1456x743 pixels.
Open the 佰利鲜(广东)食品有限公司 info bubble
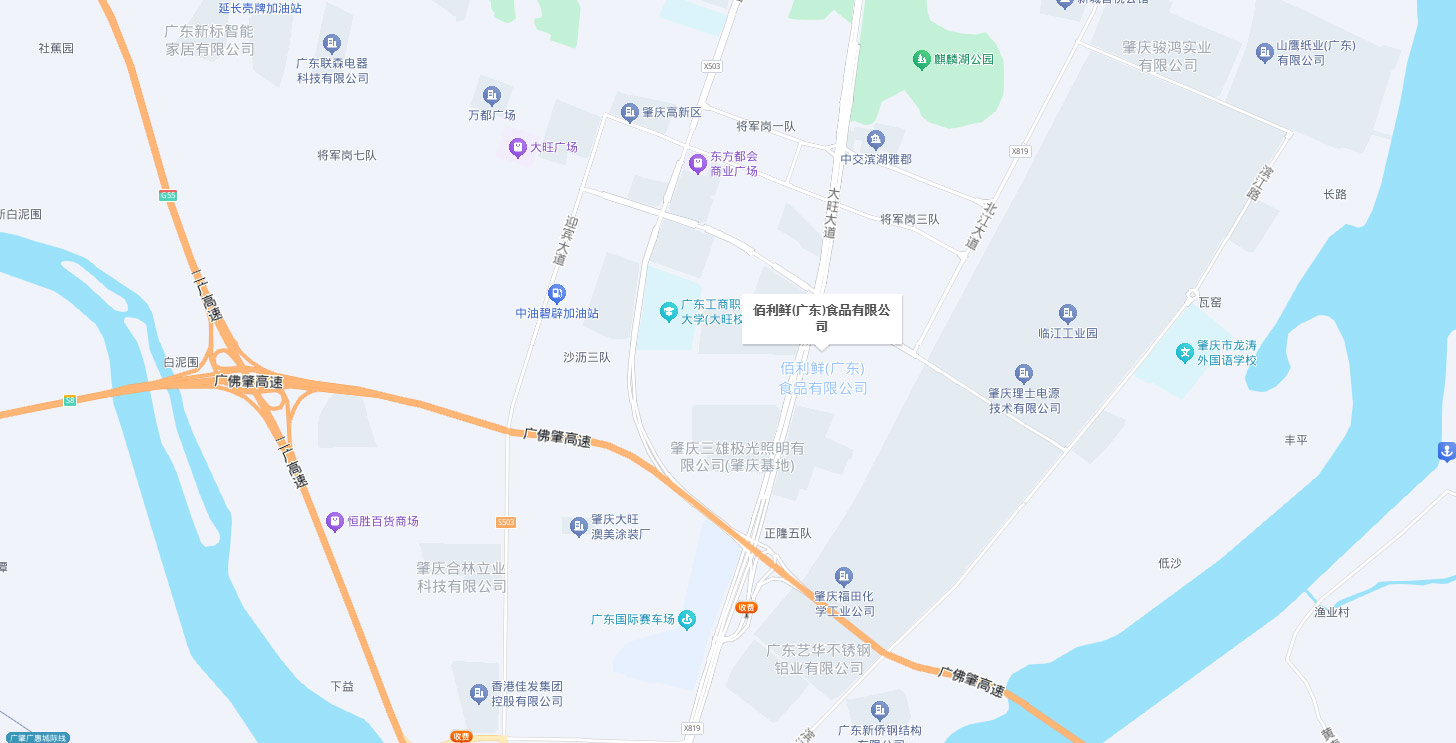[822, 319]
